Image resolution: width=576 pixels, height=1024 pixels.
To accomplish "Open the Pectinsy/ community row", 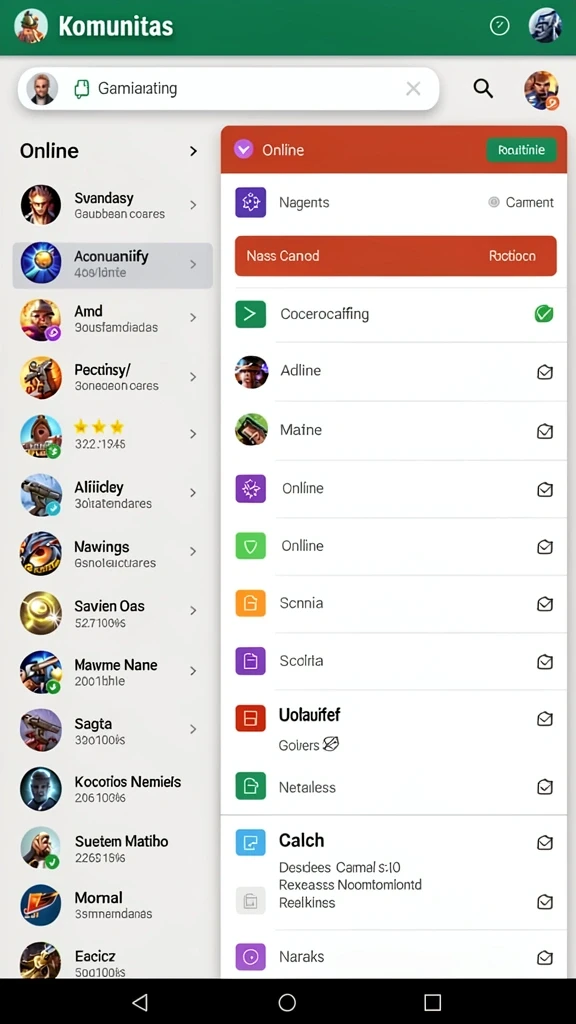I will [112, 377].
